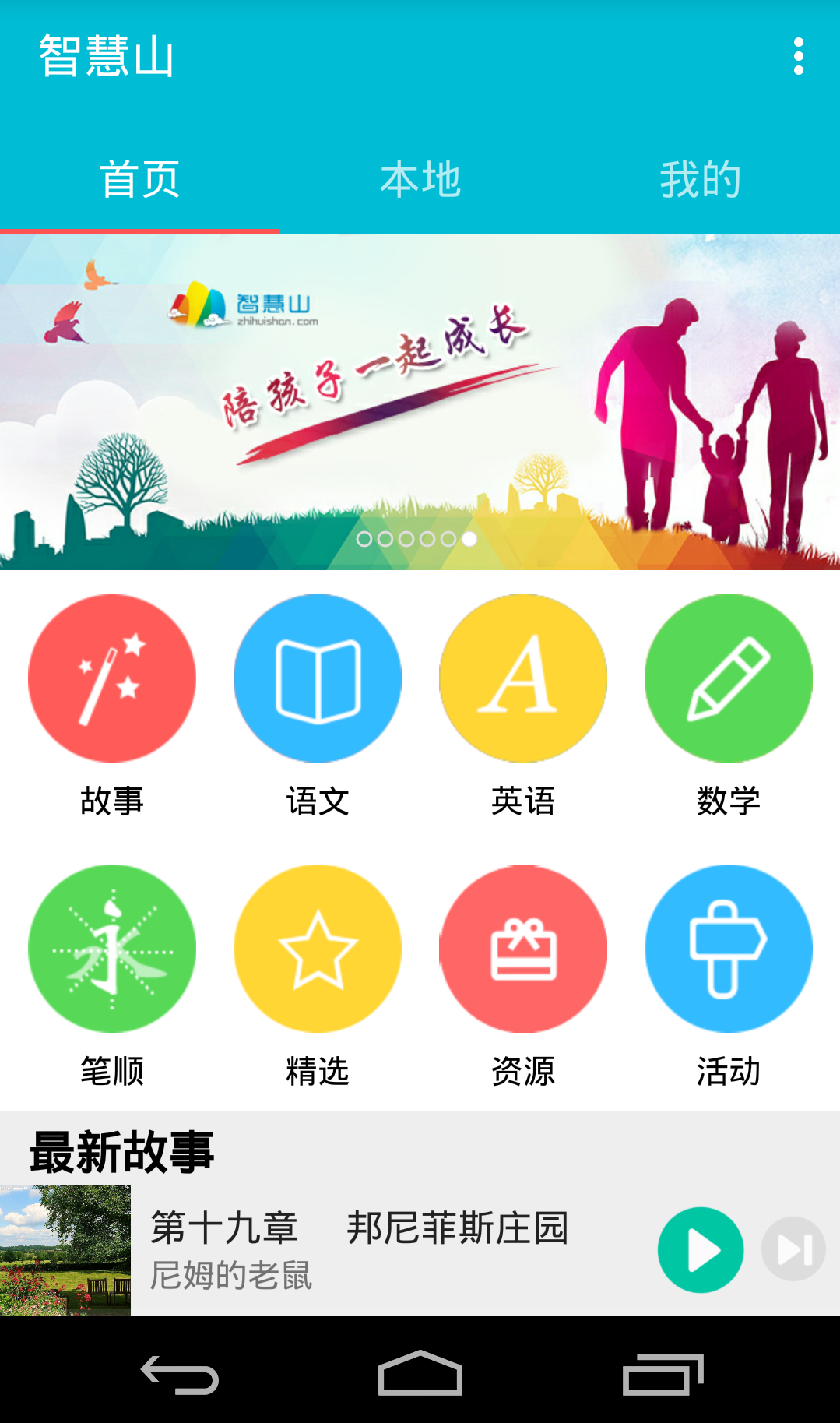Viewport: 840px width, 1423px height.
Task: Open the story 第十九章 邦尼菲斯庄园
Action: tap(358, 1249)
